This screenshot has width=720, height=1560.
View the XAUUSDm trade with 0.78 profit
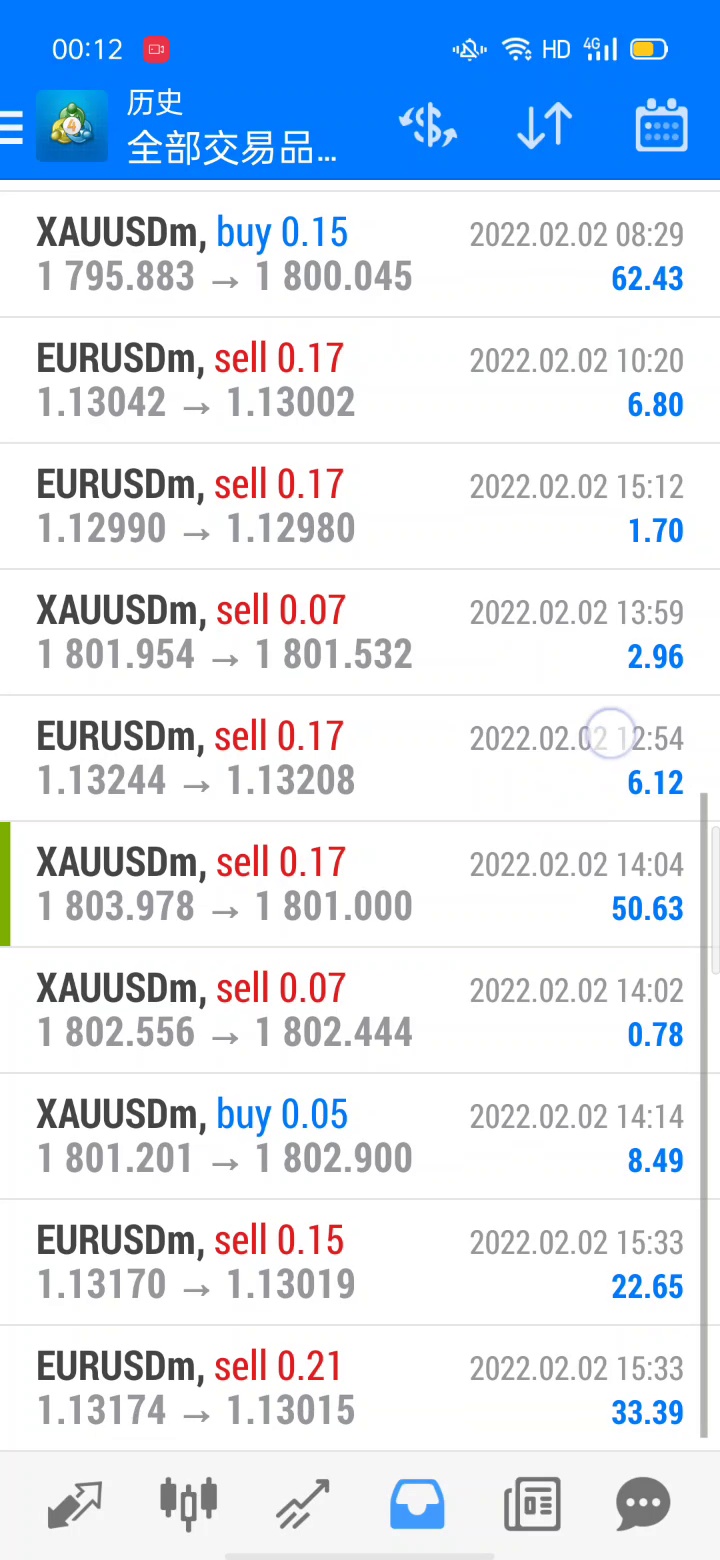click(x=360, y=1011)
